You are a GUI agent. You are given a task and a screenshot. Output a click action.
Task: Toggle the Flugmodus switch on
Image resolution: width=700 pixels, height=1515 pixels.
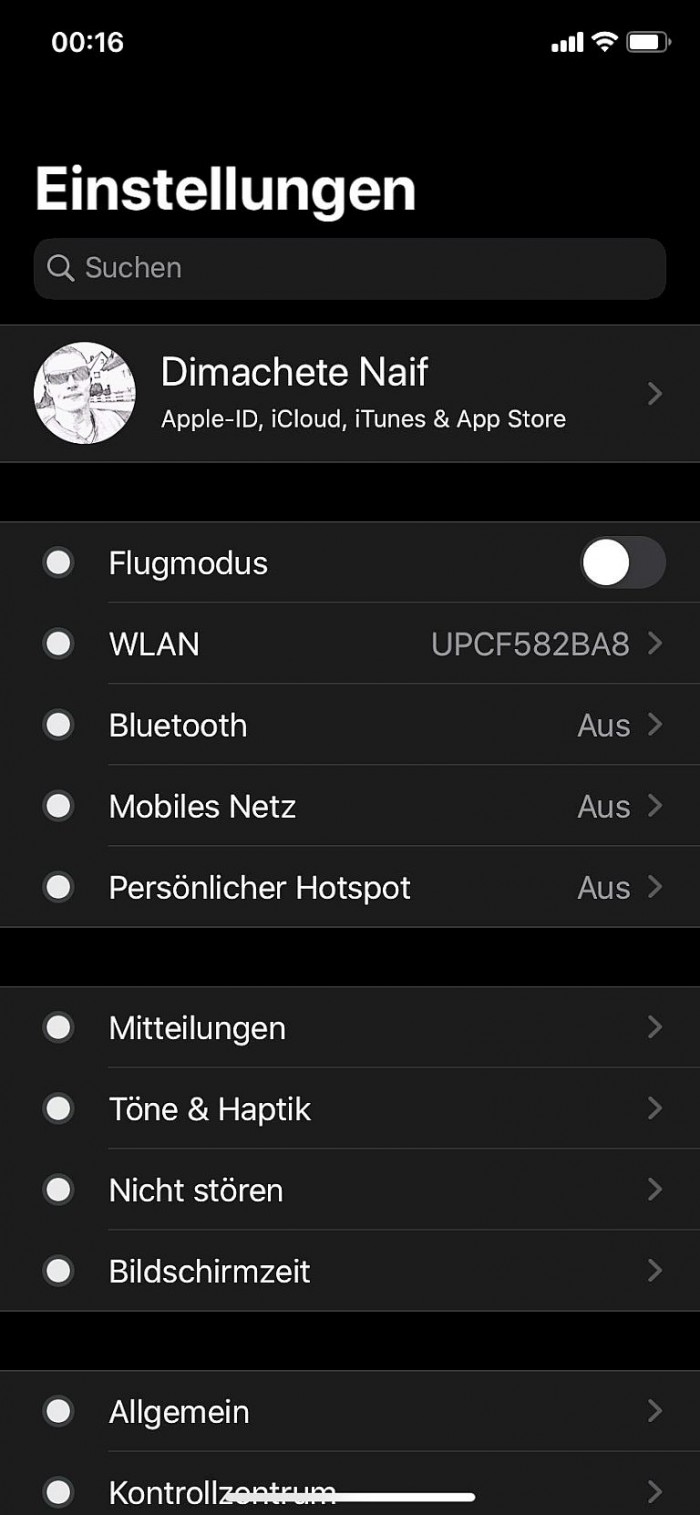622,563
